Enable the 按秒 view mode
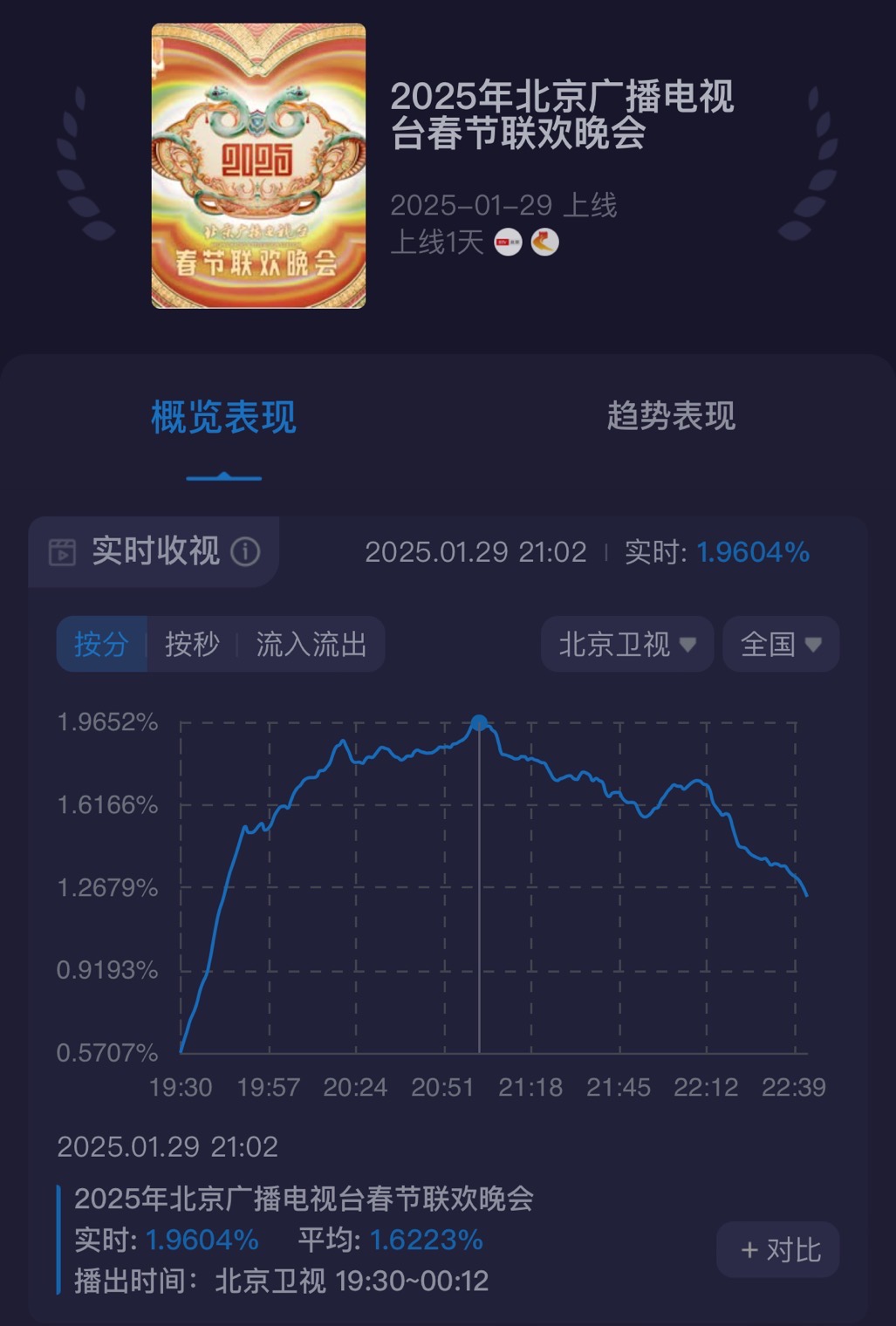Screen dimensions: 896x1326 tap(190, 644)
